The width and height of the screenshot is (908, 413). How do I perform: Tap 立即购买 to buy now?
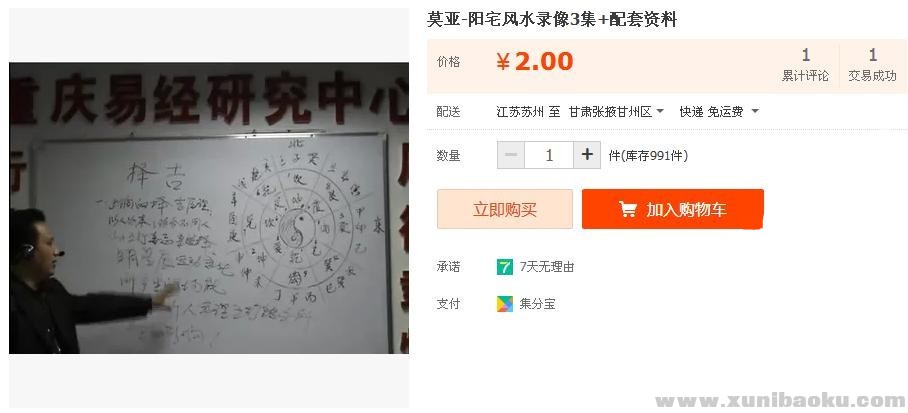click(504, 209)
